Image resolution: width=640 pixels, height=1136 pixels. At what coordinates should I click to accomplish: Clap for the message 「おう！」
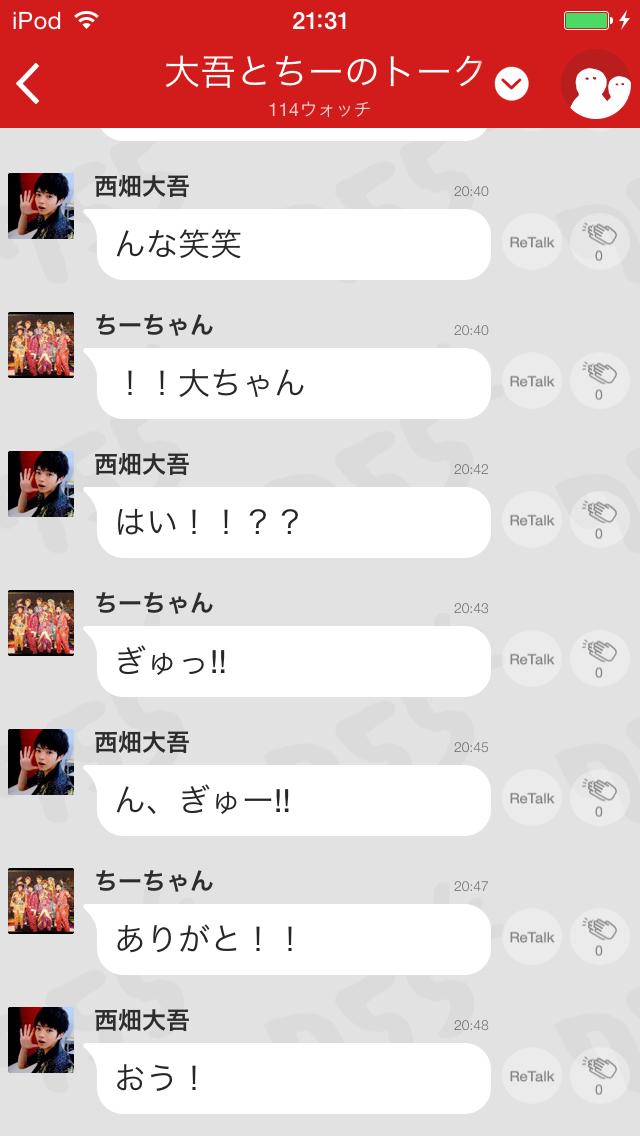point(599,1077)
